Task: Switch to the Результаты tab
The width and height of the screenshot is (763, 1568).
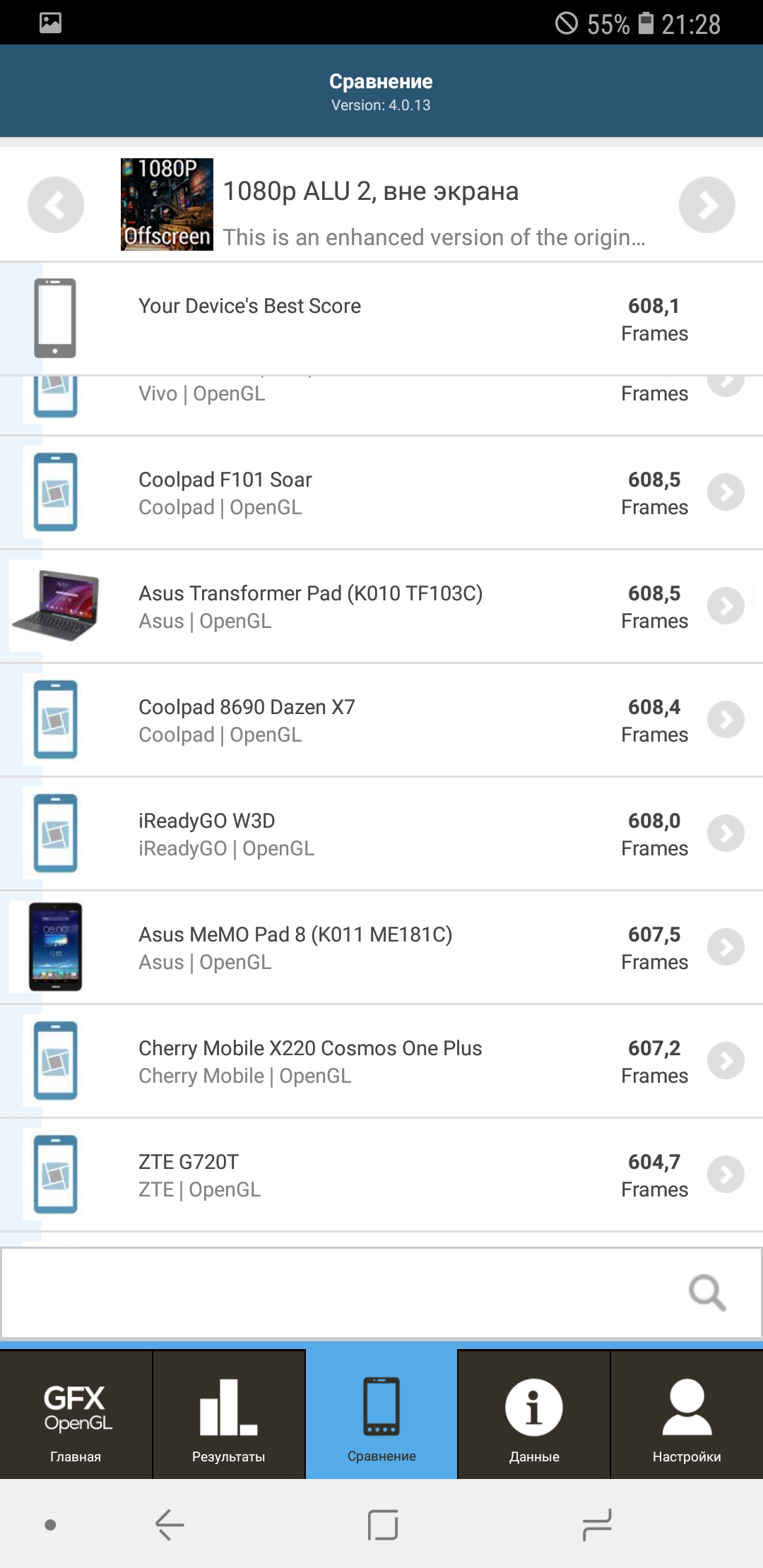Action: 229,1415
